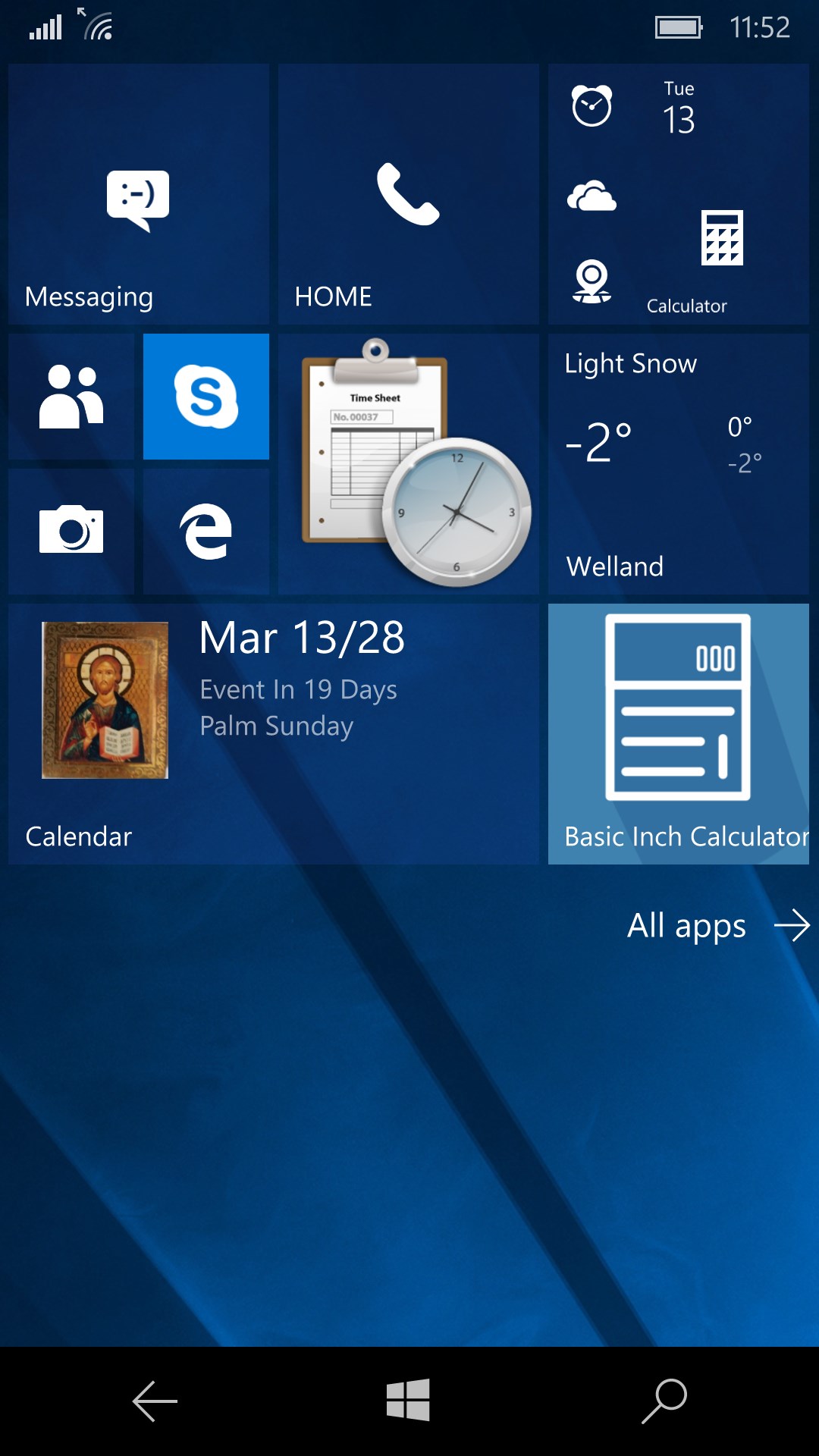Open the Calendar tile showing Palm Sunday
The image size is (819, 1456).
click(273, 733)
